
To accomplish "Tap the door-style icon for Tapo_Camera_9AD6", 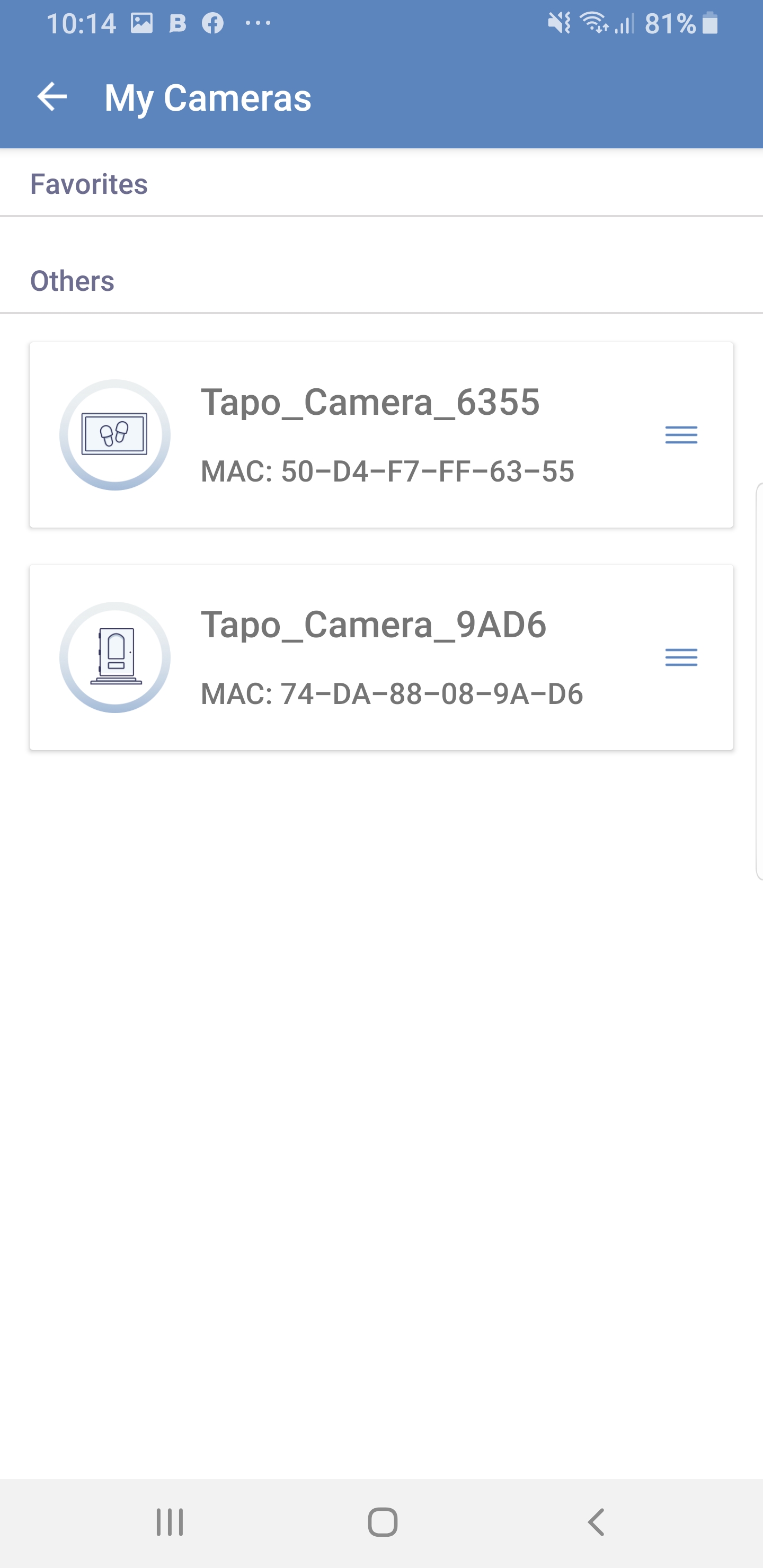I will click(114, 657).
